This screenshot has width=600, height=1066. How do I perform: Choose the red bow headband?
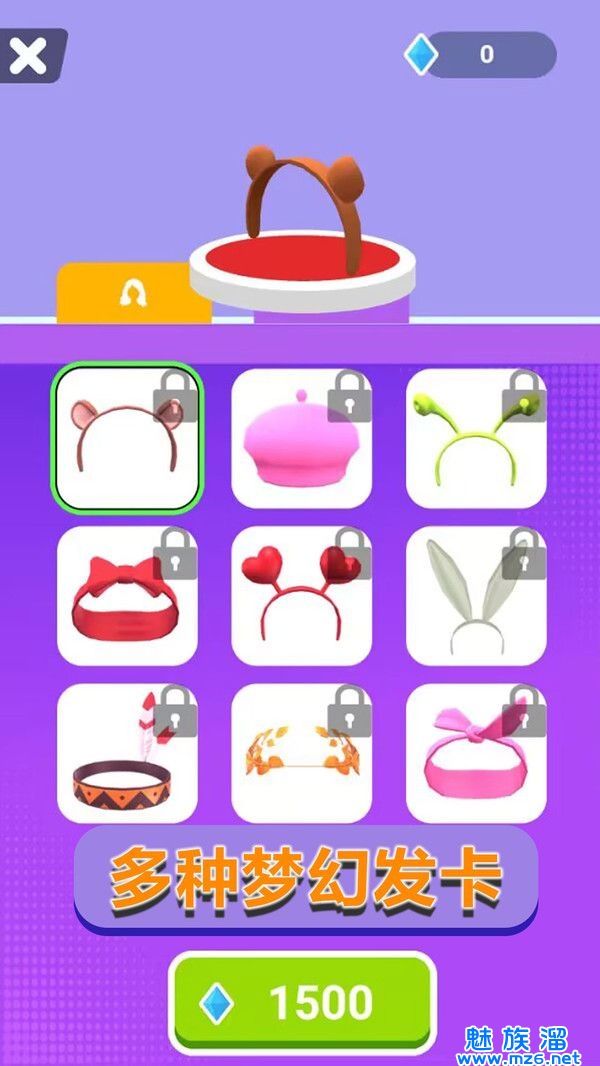127,596
